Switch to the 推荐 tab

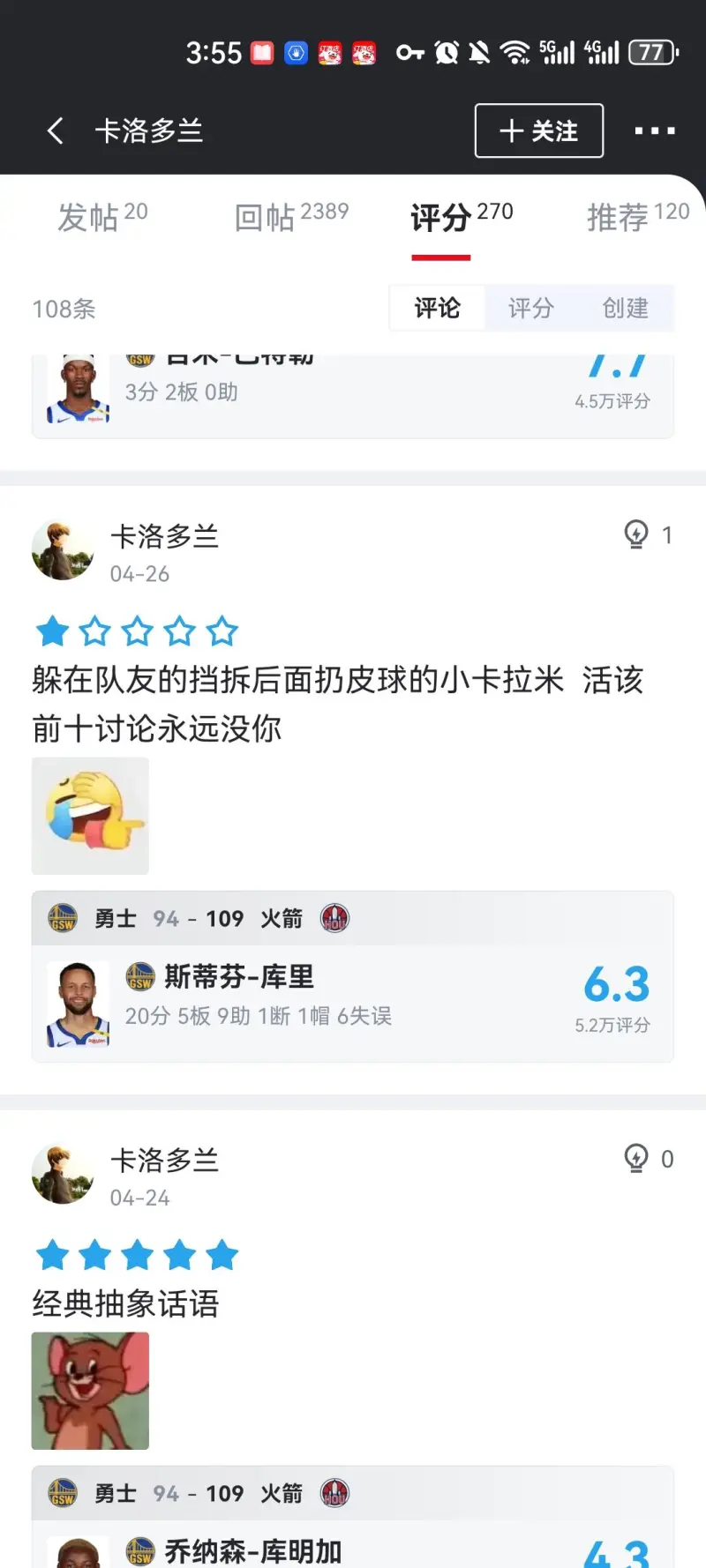[637, 216]
